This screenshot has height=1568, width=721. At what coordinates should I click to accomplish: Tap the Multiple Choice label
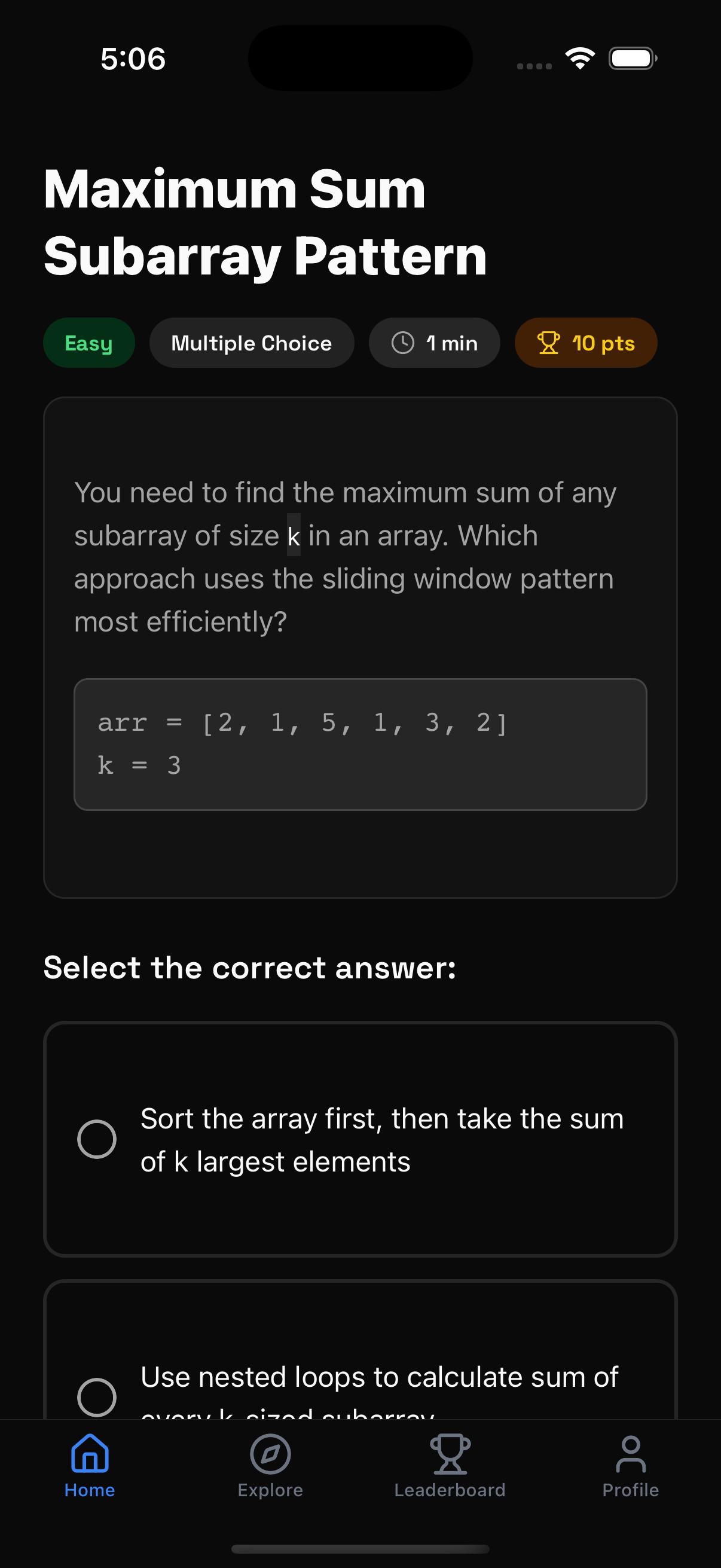click(251, 343)
